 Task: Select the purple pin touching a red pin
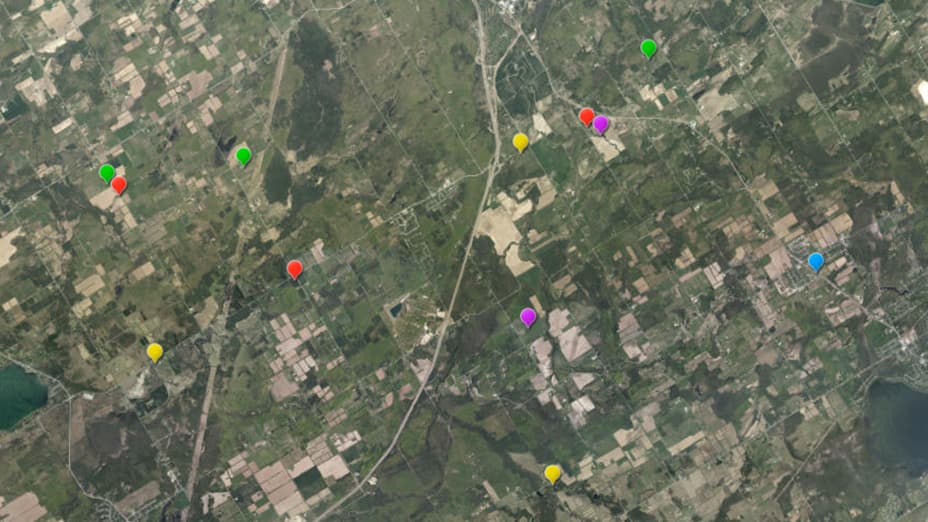602,123
